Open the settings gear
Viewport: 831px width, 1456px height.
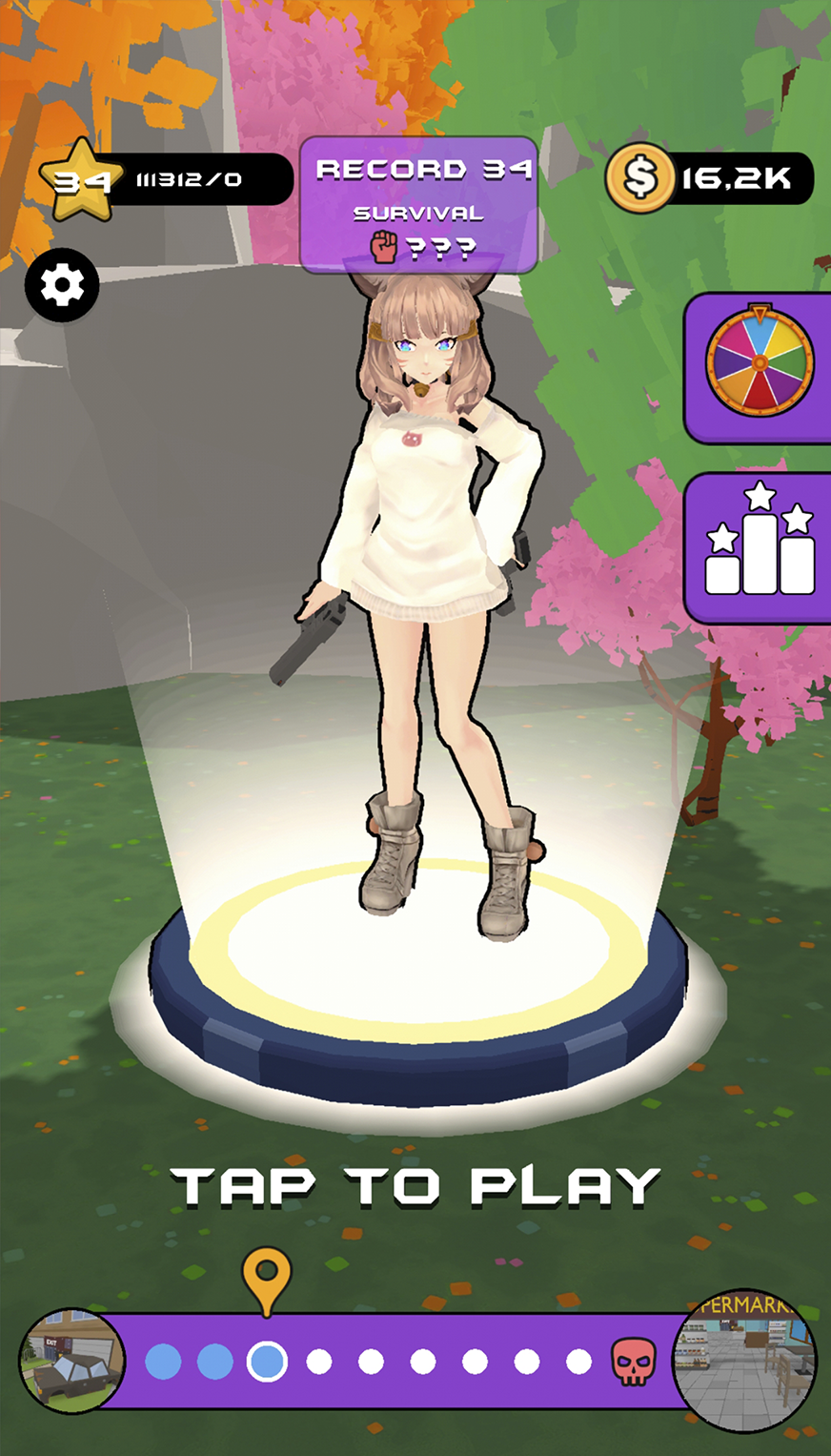pos(62,284)
